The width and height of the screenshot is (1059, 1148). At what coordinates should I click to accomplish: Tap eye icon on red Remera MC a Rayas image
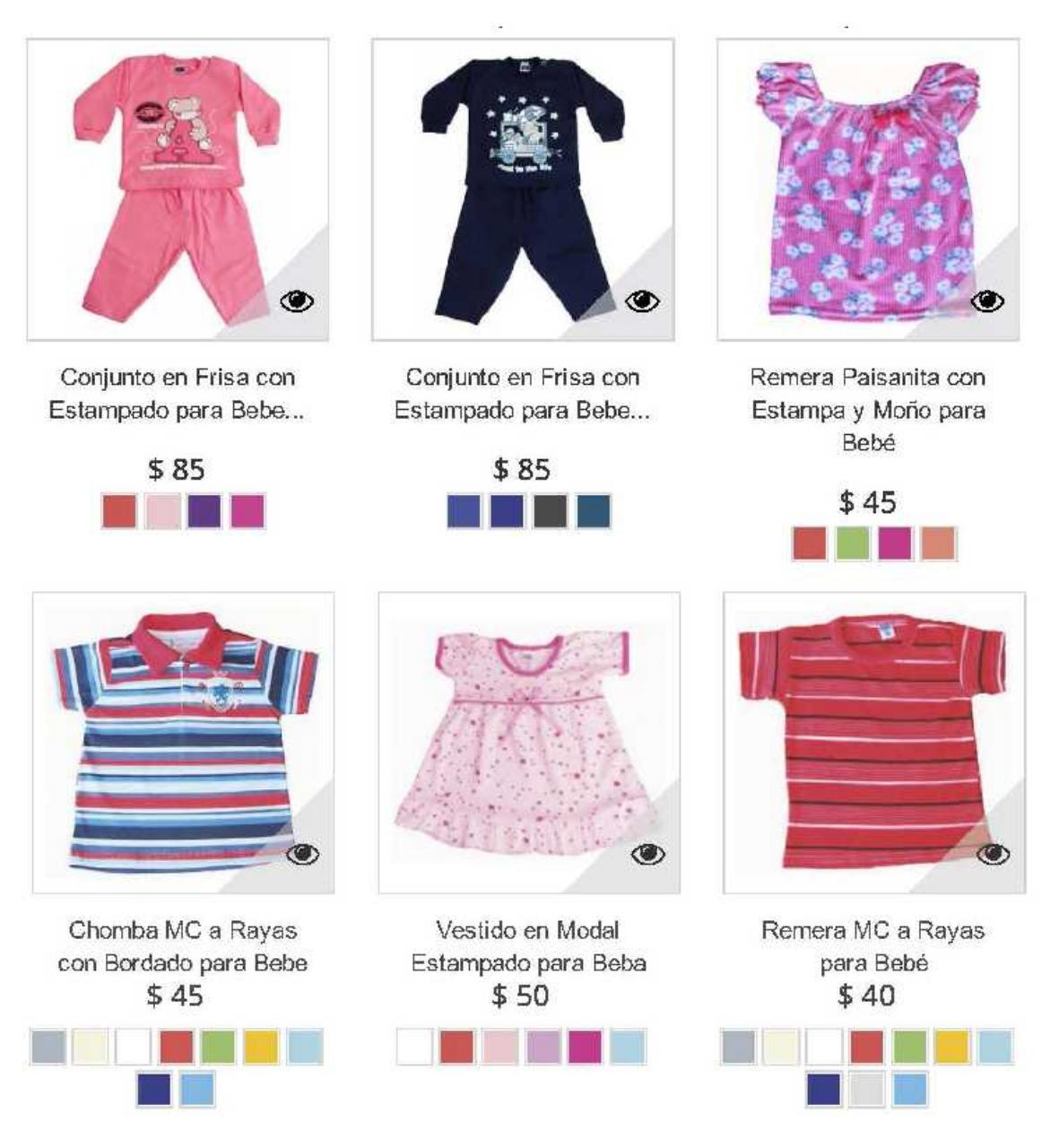tap(993, 854)
